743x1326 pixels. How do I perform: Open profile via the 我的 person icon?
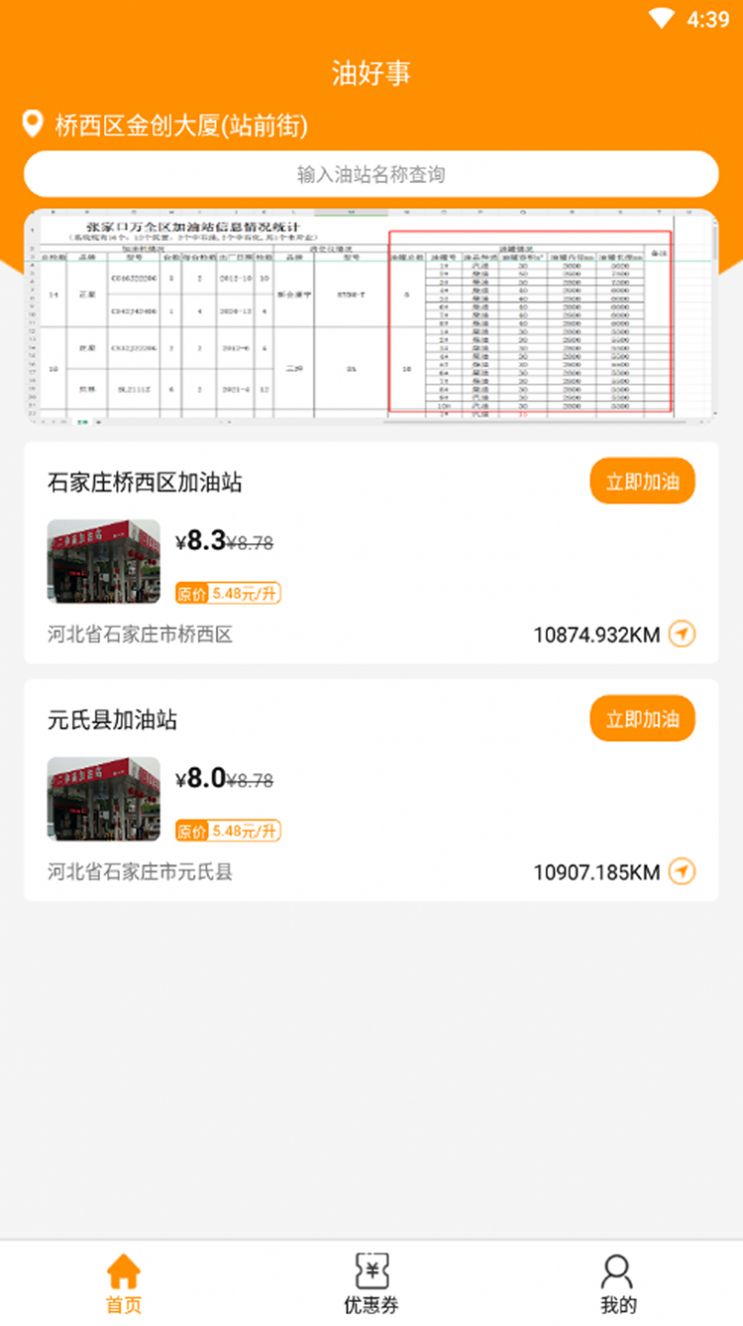coord(618,1271)
